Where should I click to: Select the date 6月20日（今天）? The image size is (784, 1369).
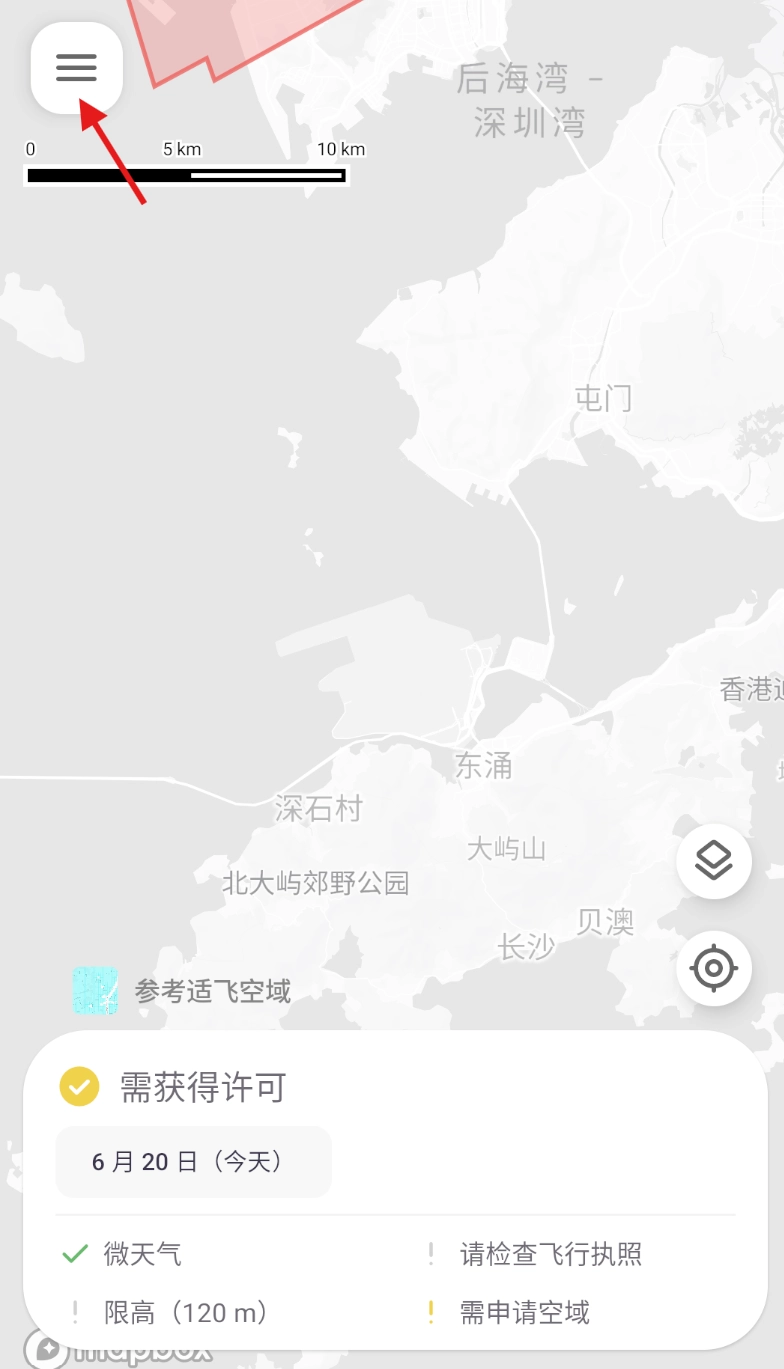click(192, 1161)
